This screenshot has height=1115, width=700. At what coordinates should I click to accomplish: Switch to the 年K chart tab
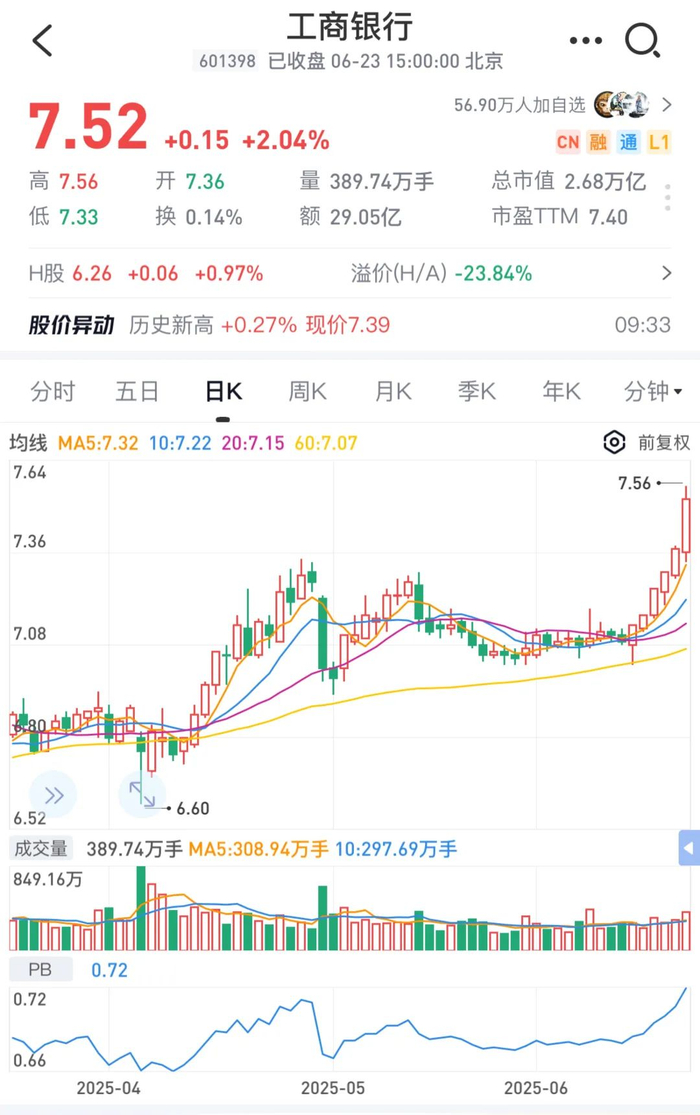pos(561,392)
